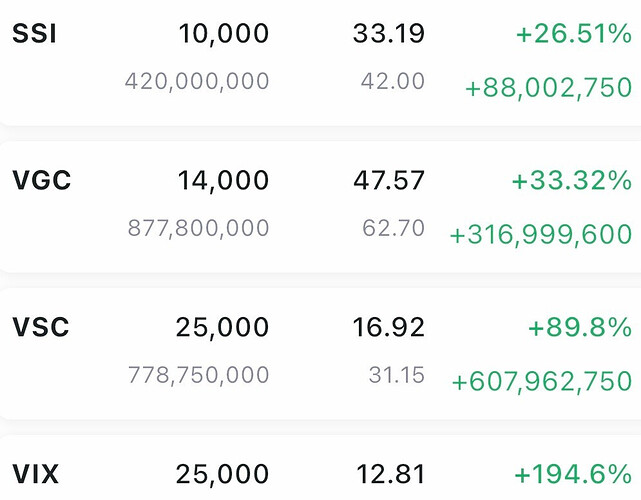View details of VSC holding
The height and width of the screenshot is (500, 641).
[320, 352]
